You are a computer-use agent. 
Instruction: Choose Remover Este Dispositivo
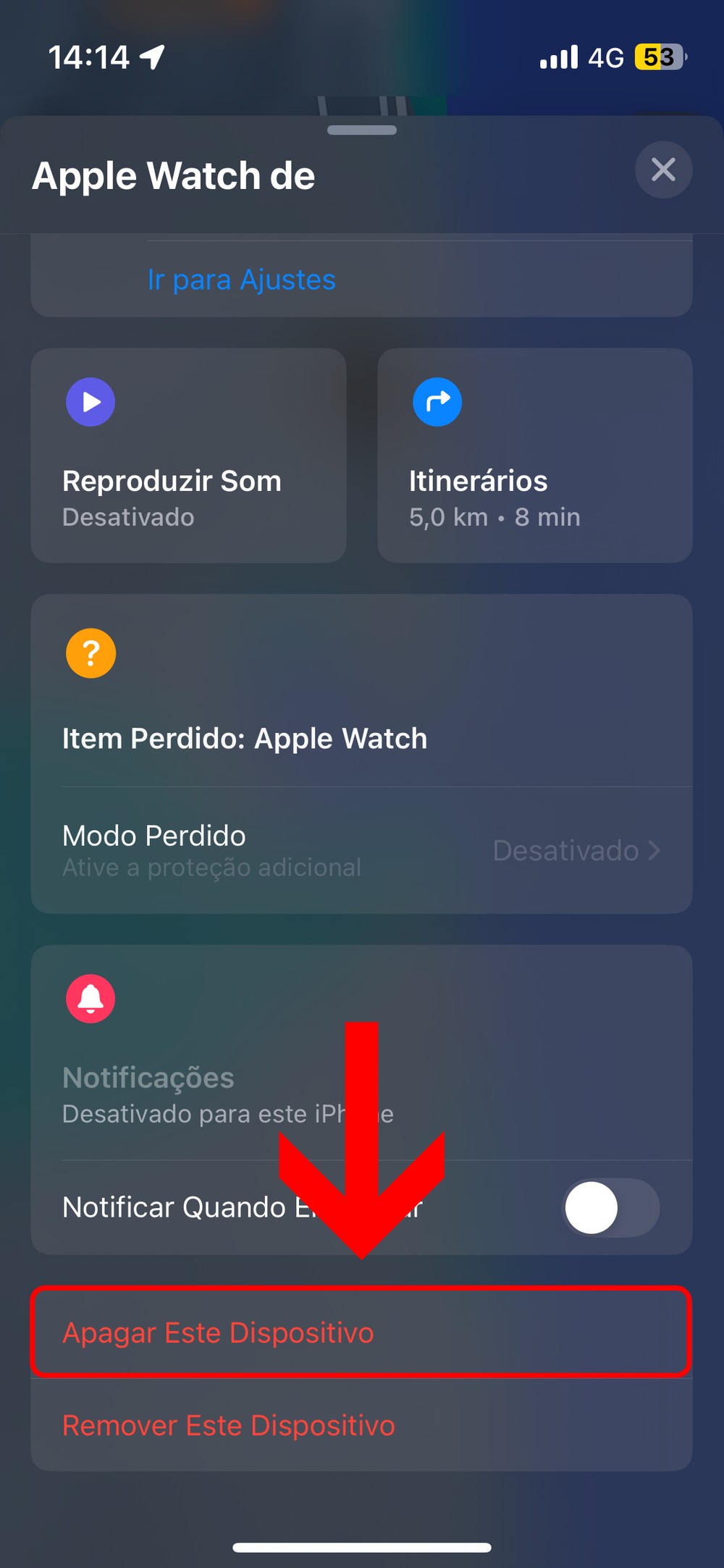[x=361, y=1425]
